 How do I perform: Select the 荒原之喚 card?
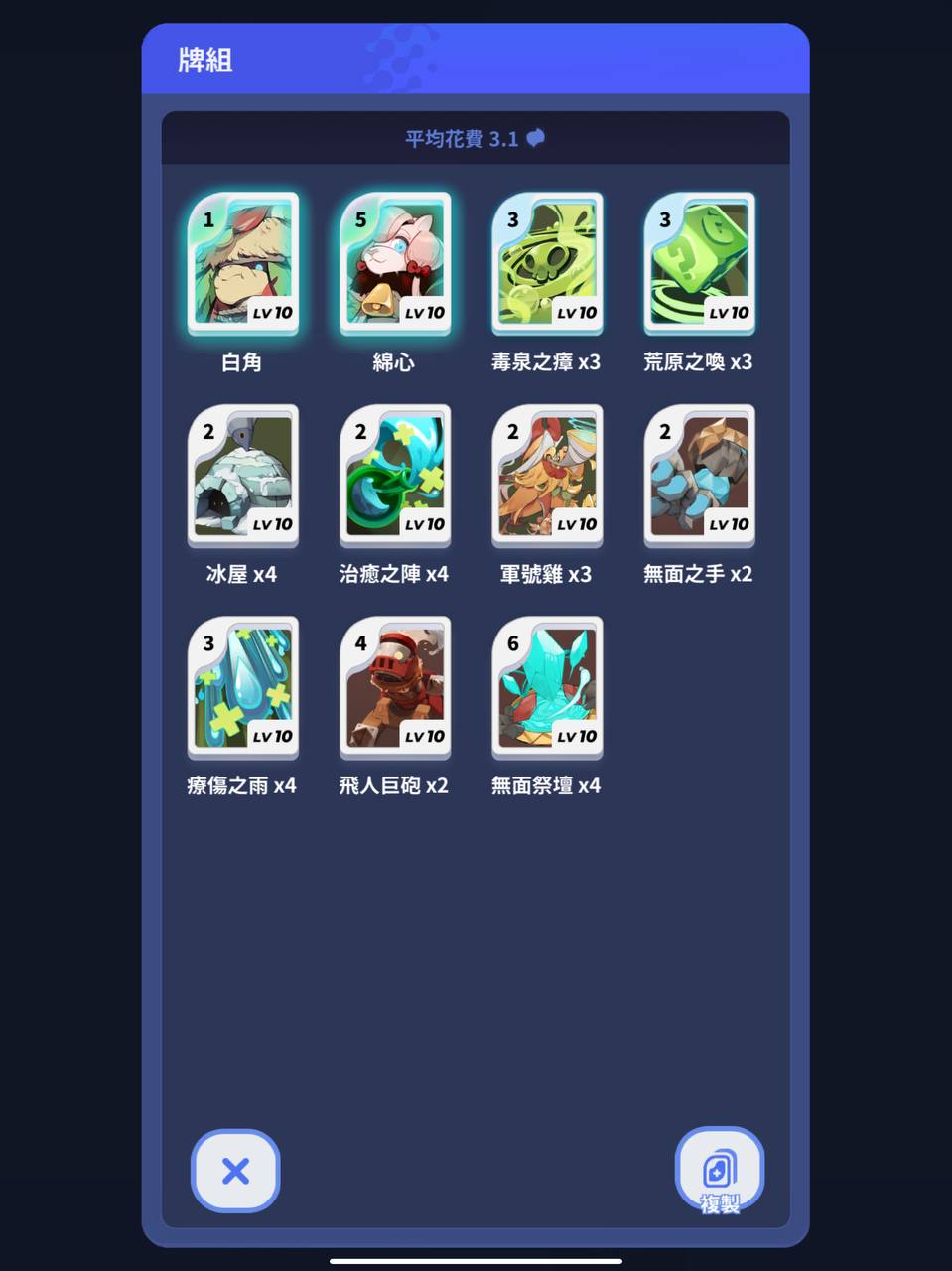tap(699, 264)
